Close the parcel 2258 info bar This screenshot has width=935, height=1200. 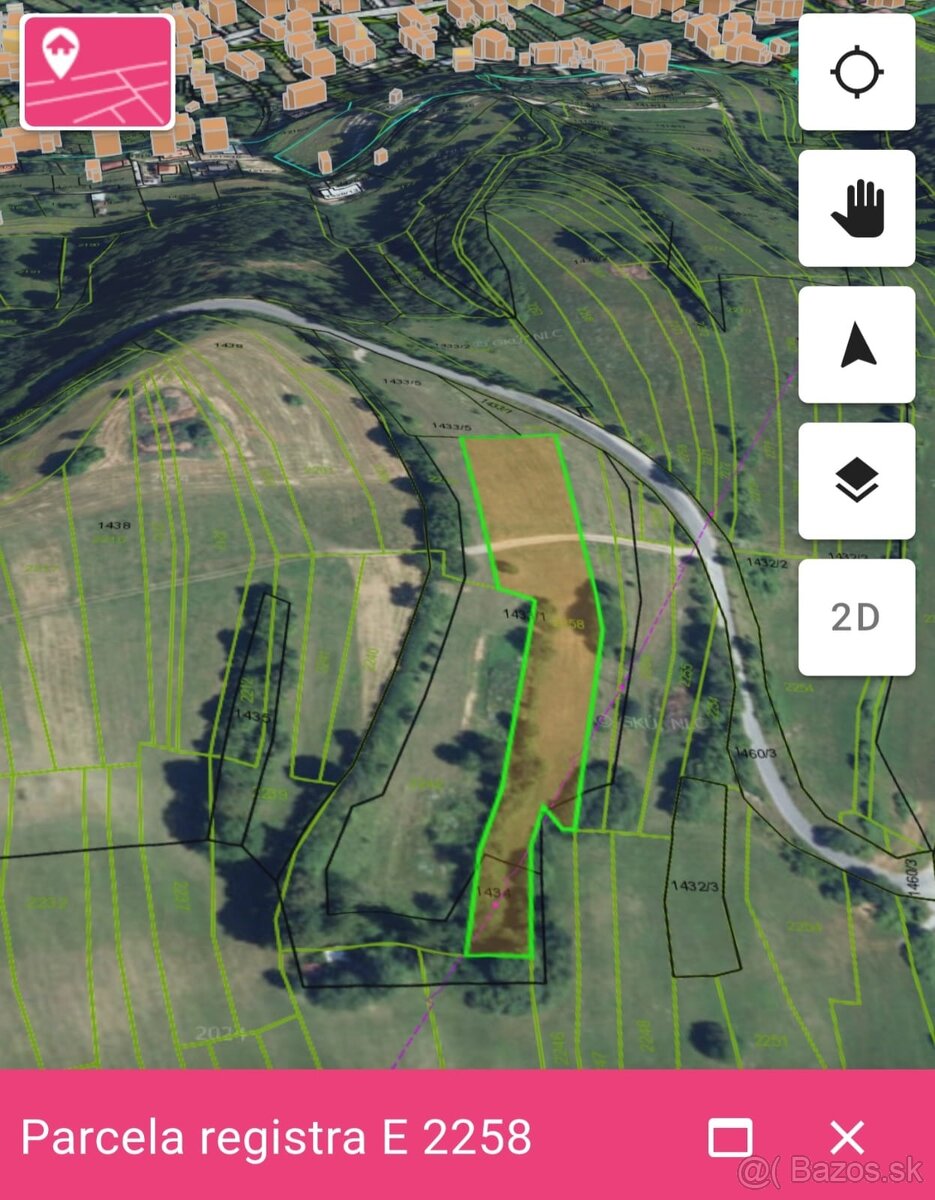tap(847, 1138)
